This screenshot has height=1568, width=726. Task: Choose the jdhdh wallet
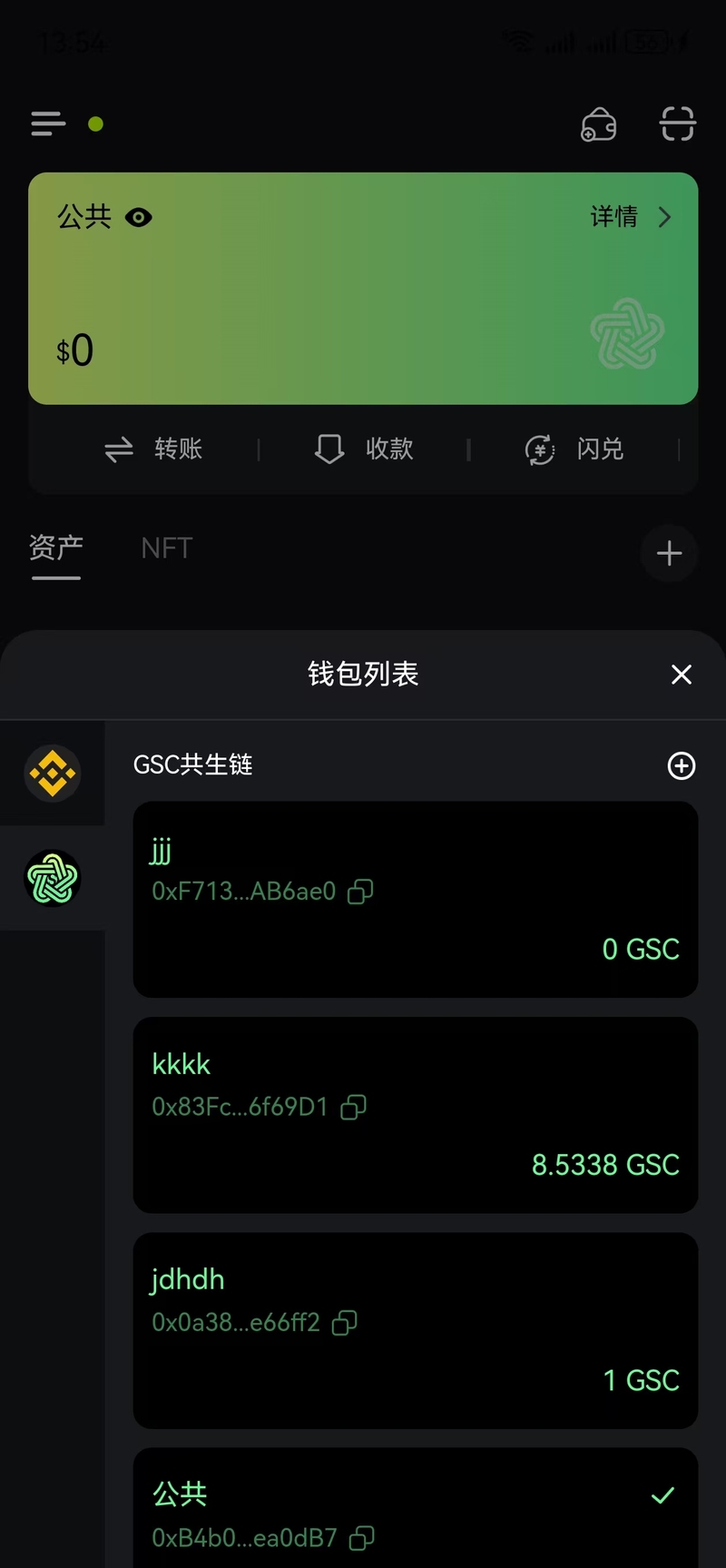pyautogui.click(x=416, y=1330)
